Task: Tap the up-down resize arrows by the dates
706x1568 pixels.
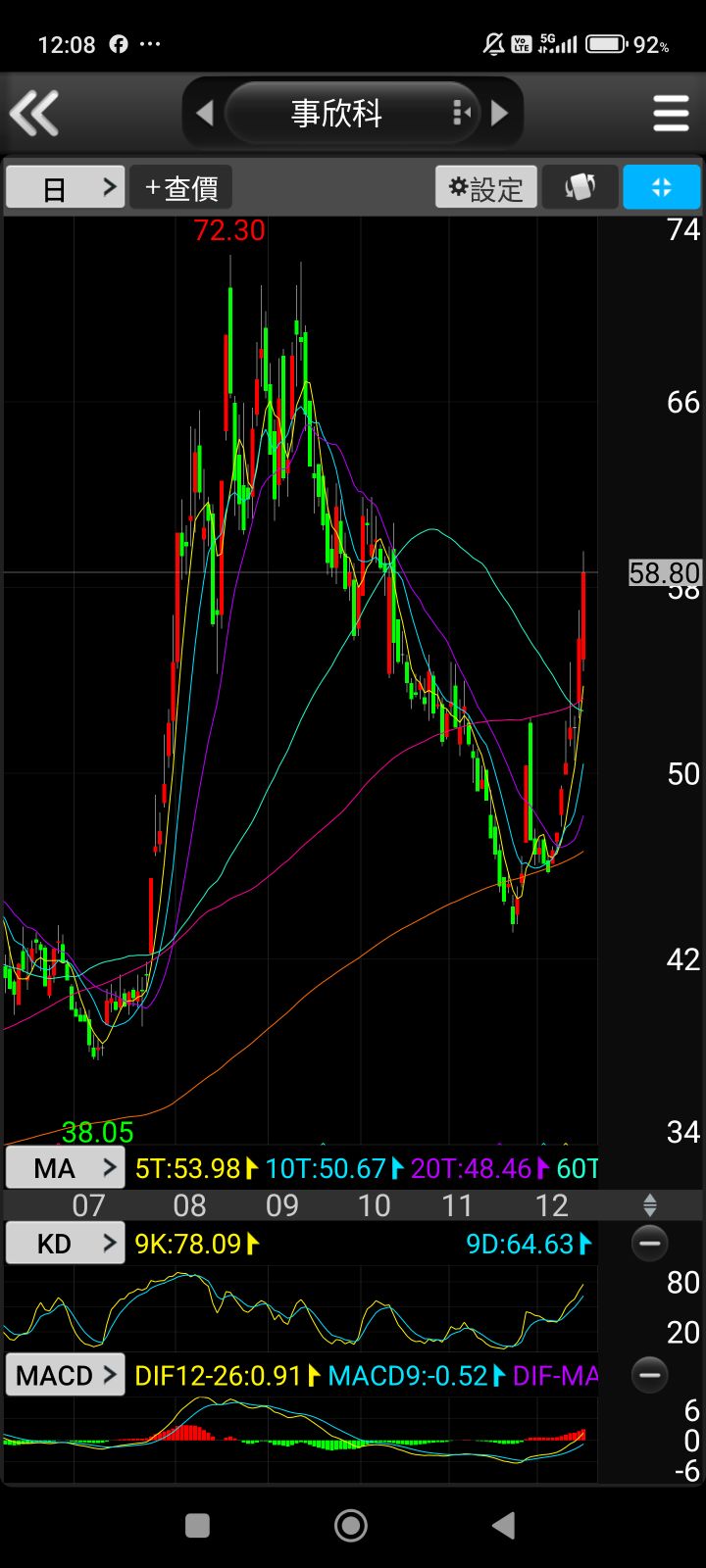Action: coord(649,1204)
